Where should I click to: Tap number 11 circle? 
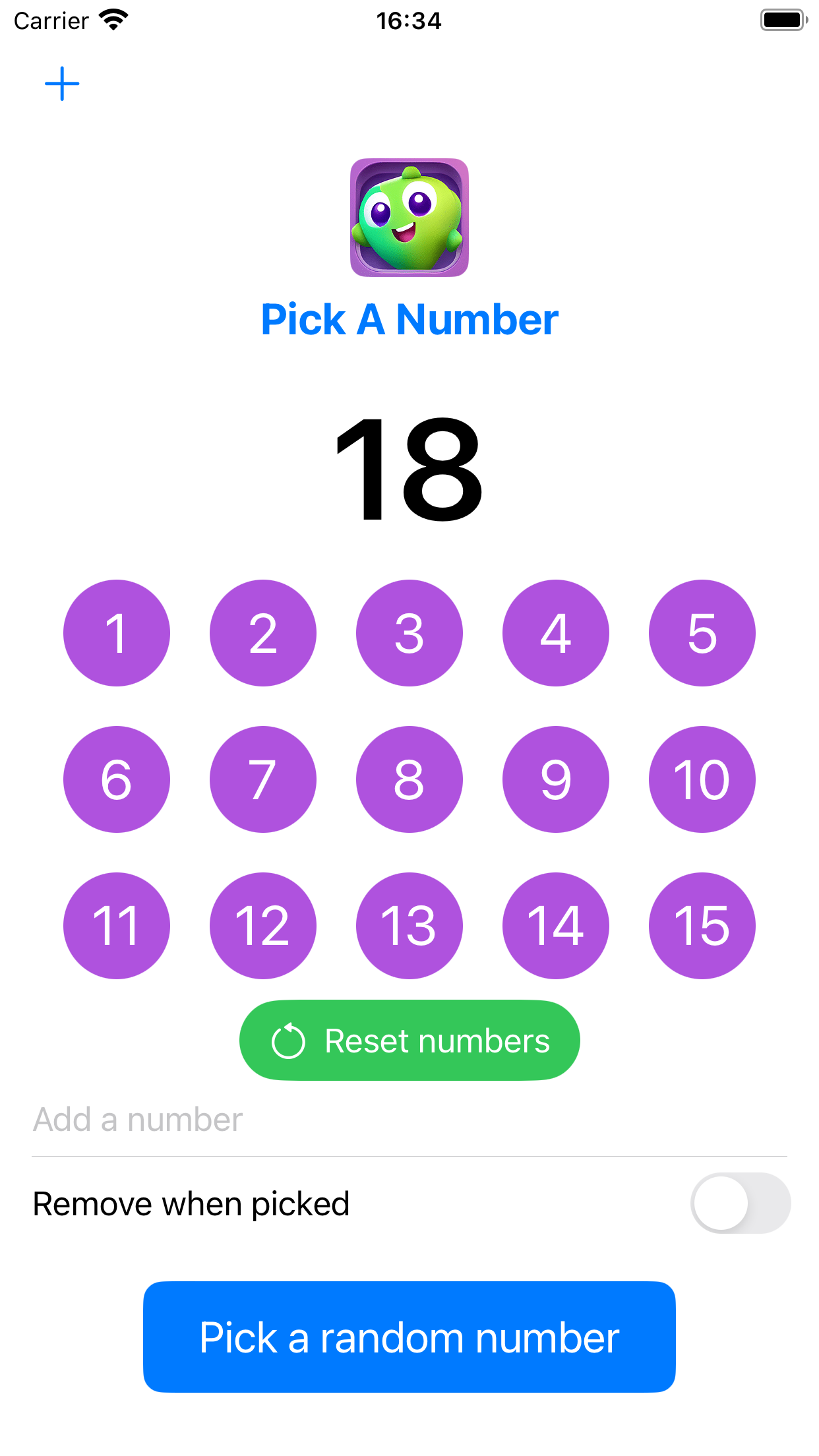click(117, 926)
